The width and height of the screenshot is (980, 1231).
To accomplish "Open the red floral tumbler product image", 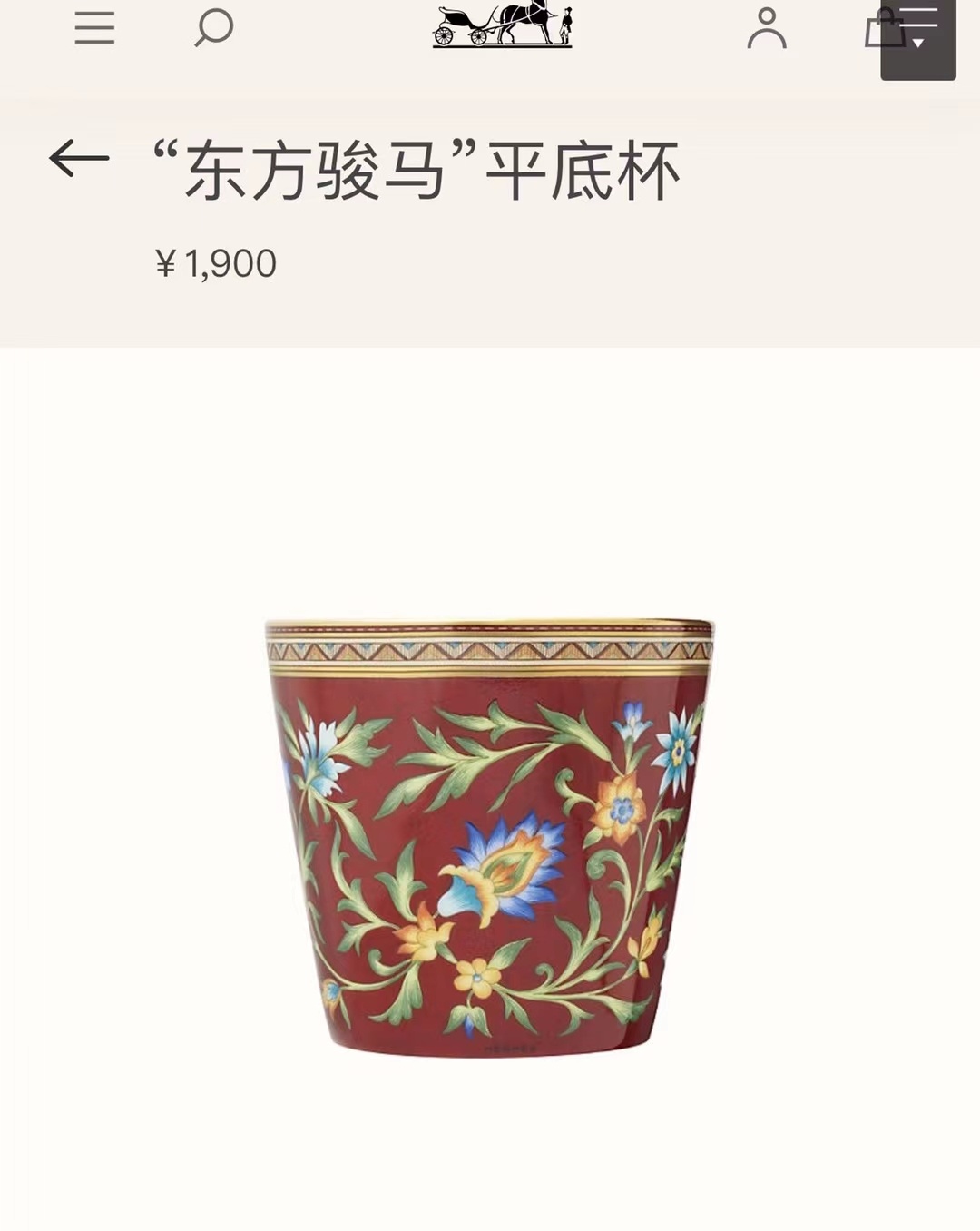I will click(x=489, y=837).
